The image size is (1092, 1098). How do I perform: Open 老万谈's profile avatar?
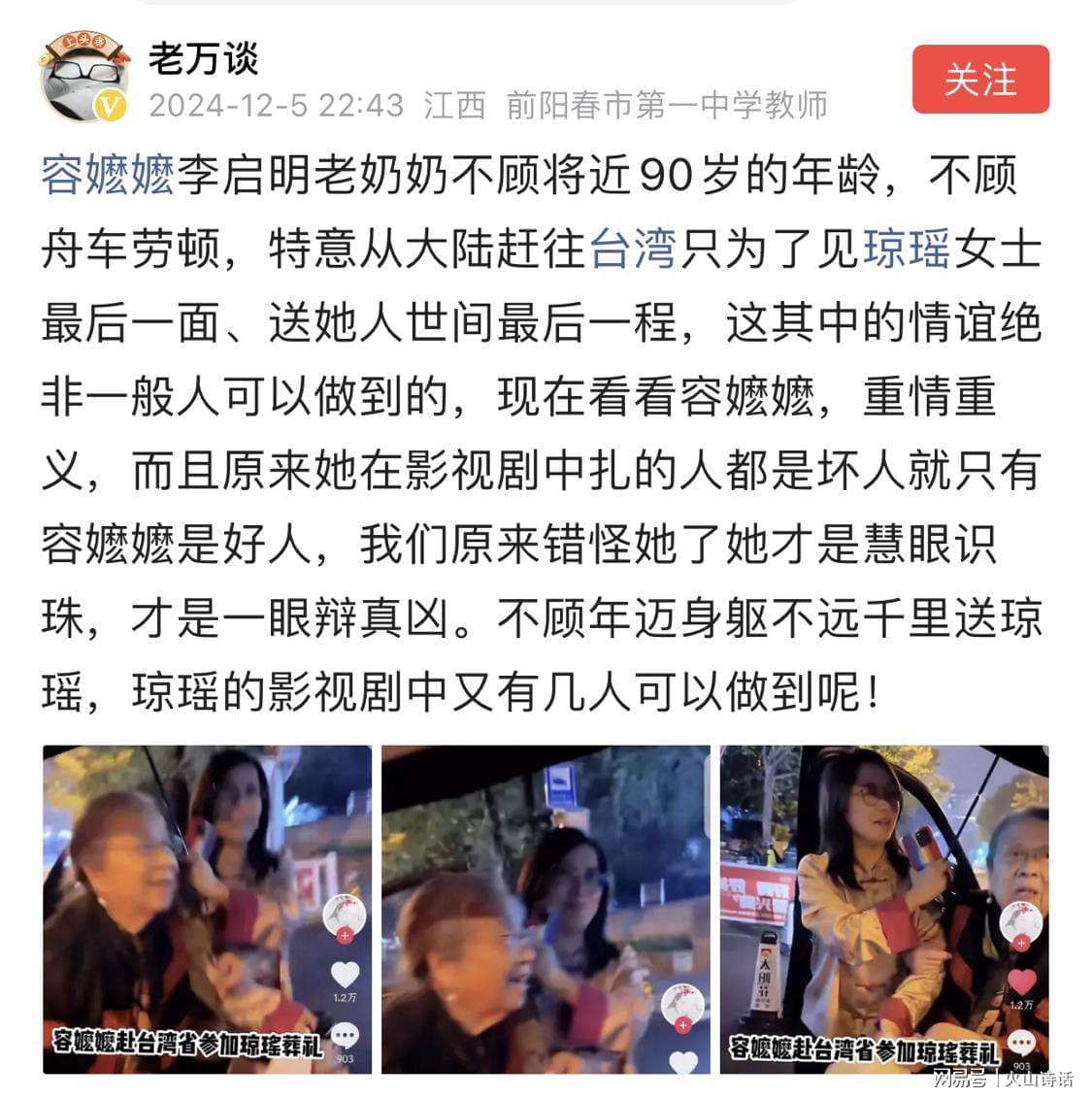click(83, 78)
